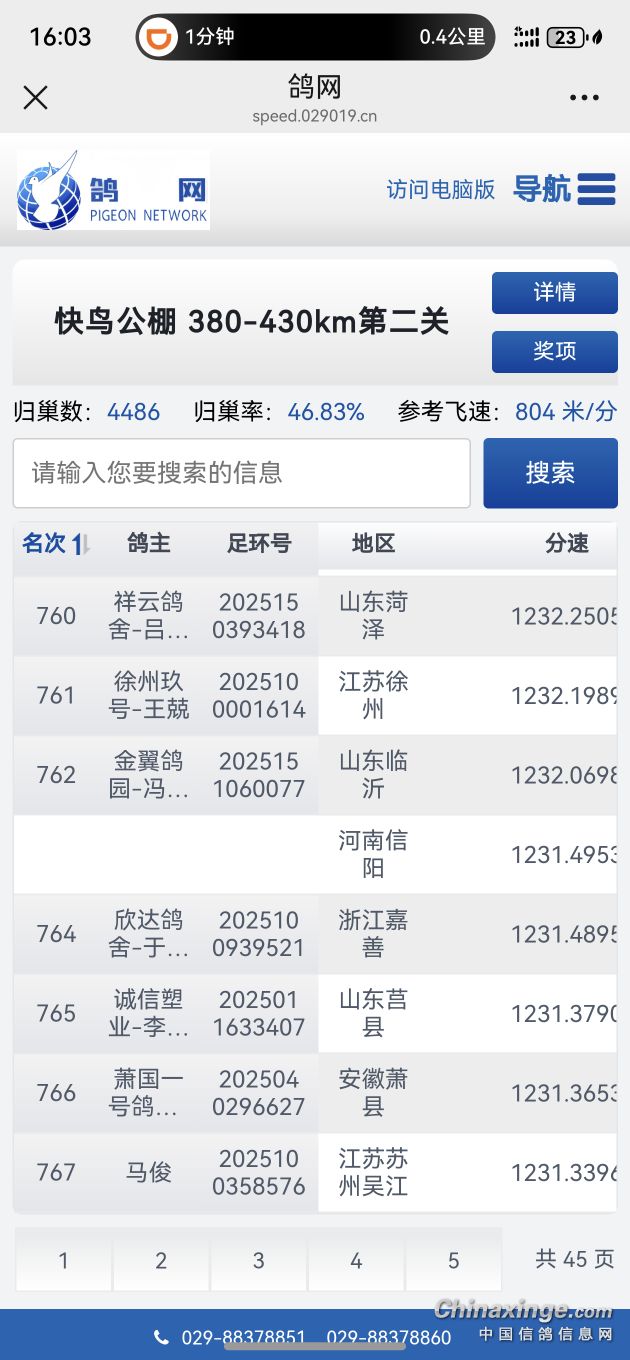Open the 导航 navigation menu
The width and height of the screenshot is (630, 1360).
point(564,188)
